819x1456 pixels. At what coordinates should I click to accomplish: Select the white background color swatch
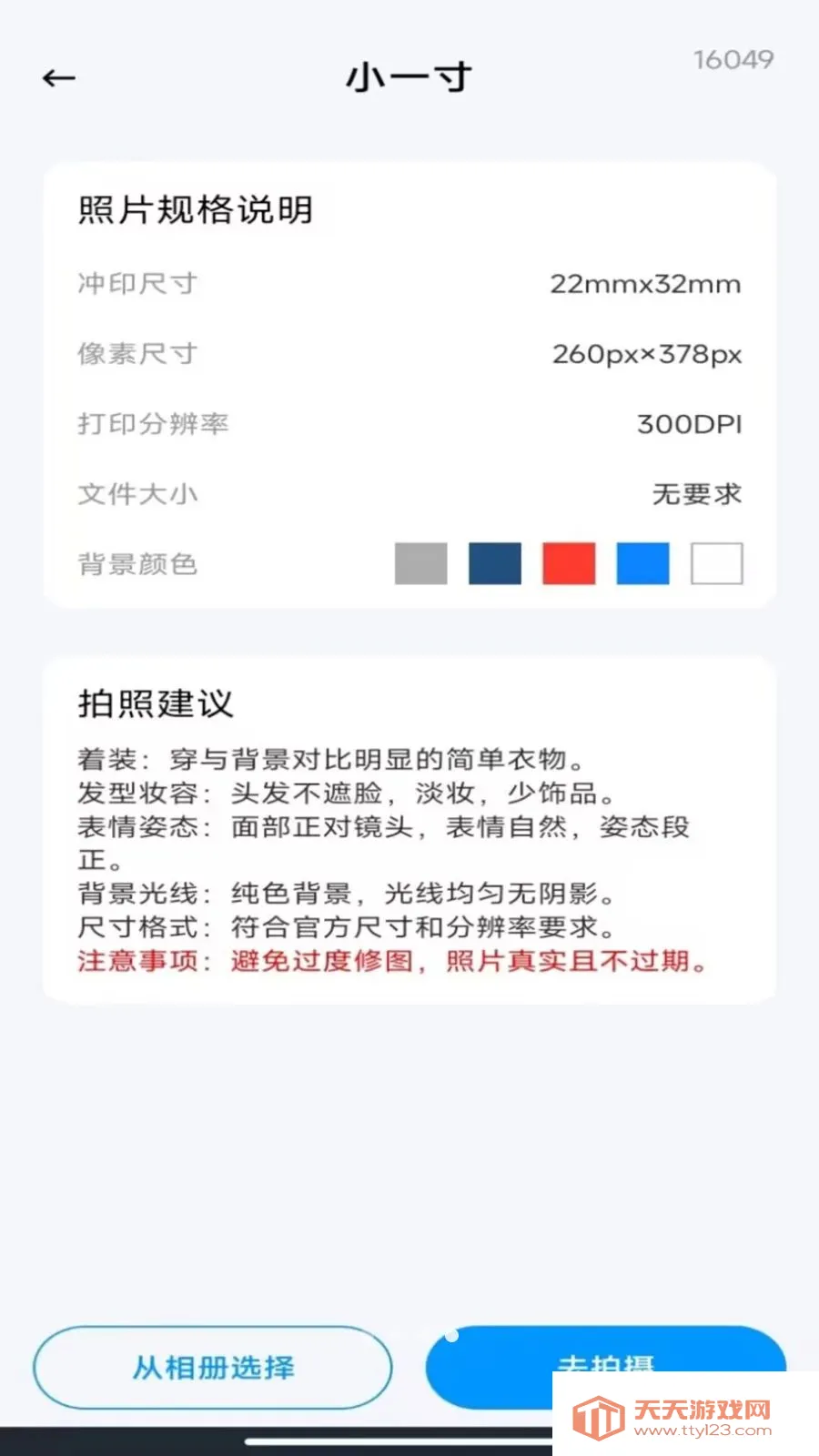point(715,563)
